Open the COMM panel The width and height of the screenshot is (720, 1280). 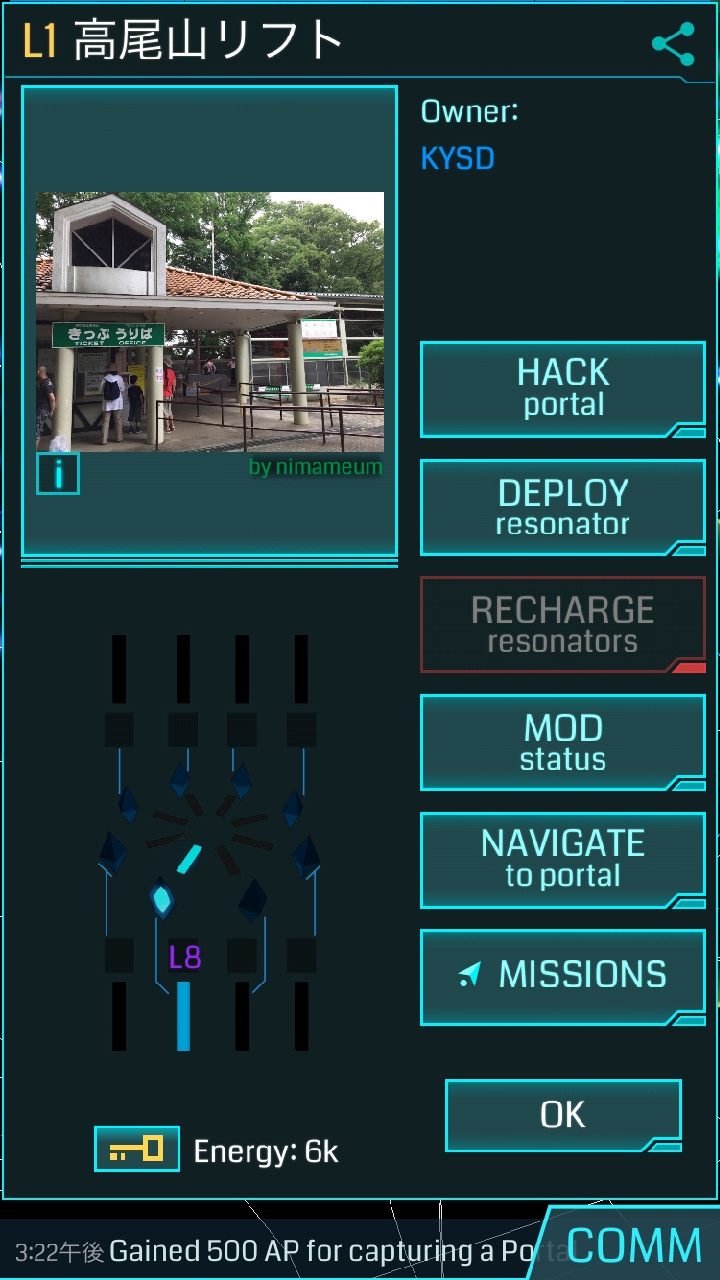click(x=633, y=1245)
